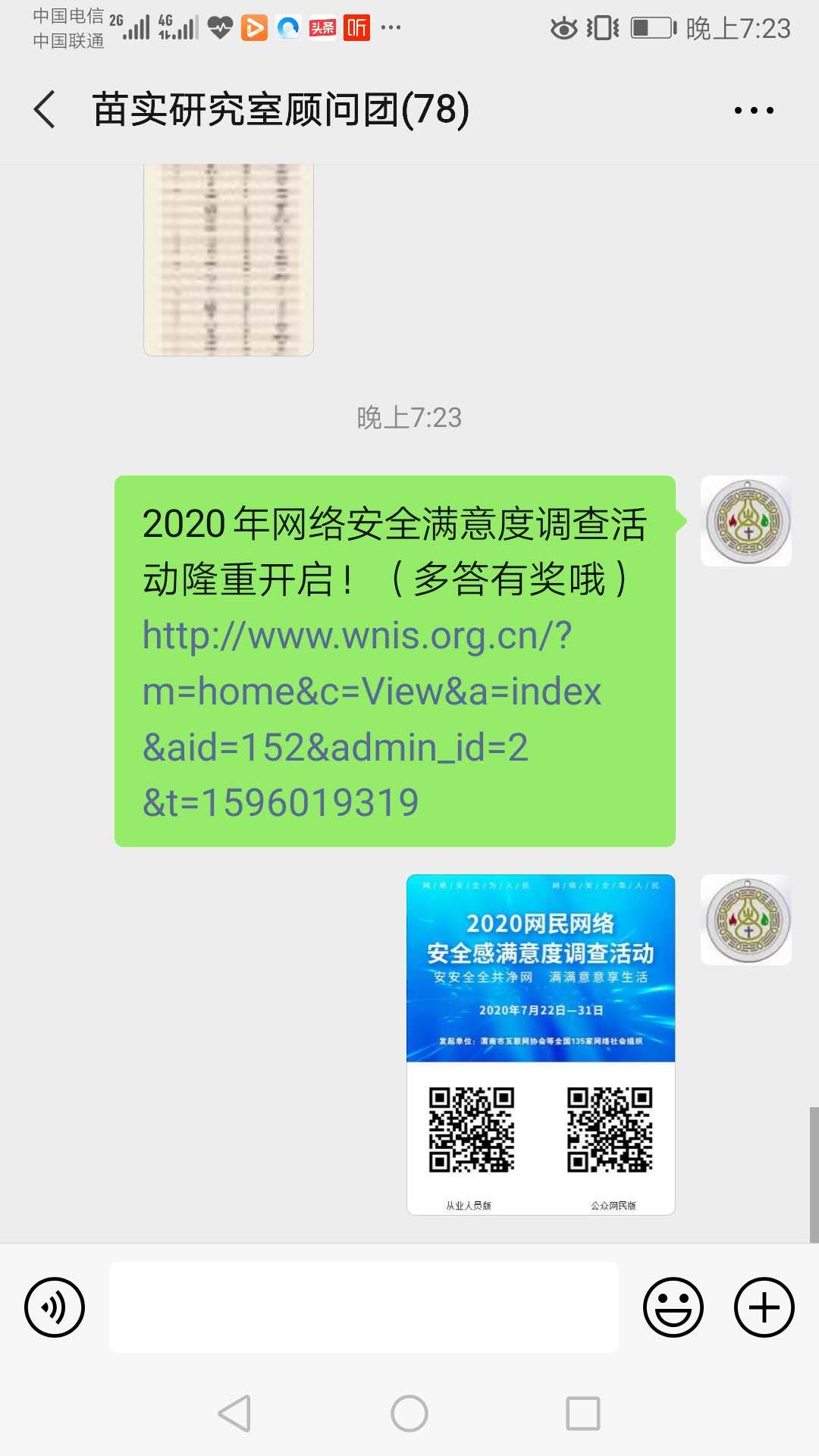Tap the system home button

[x=409, y=1414]
